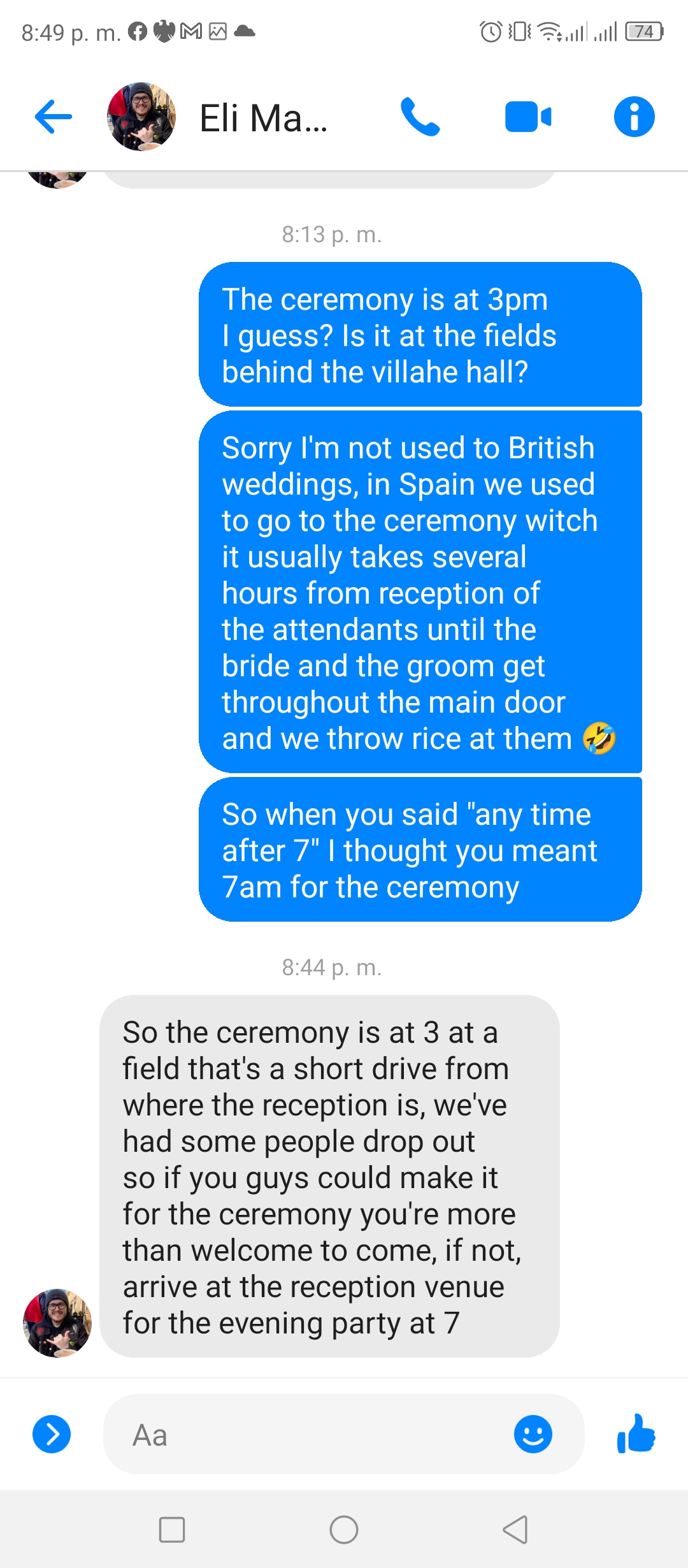The height and width of the screenshot is (1568, 688).
Task: Send a thumbs-up like
Action: 636,1434
